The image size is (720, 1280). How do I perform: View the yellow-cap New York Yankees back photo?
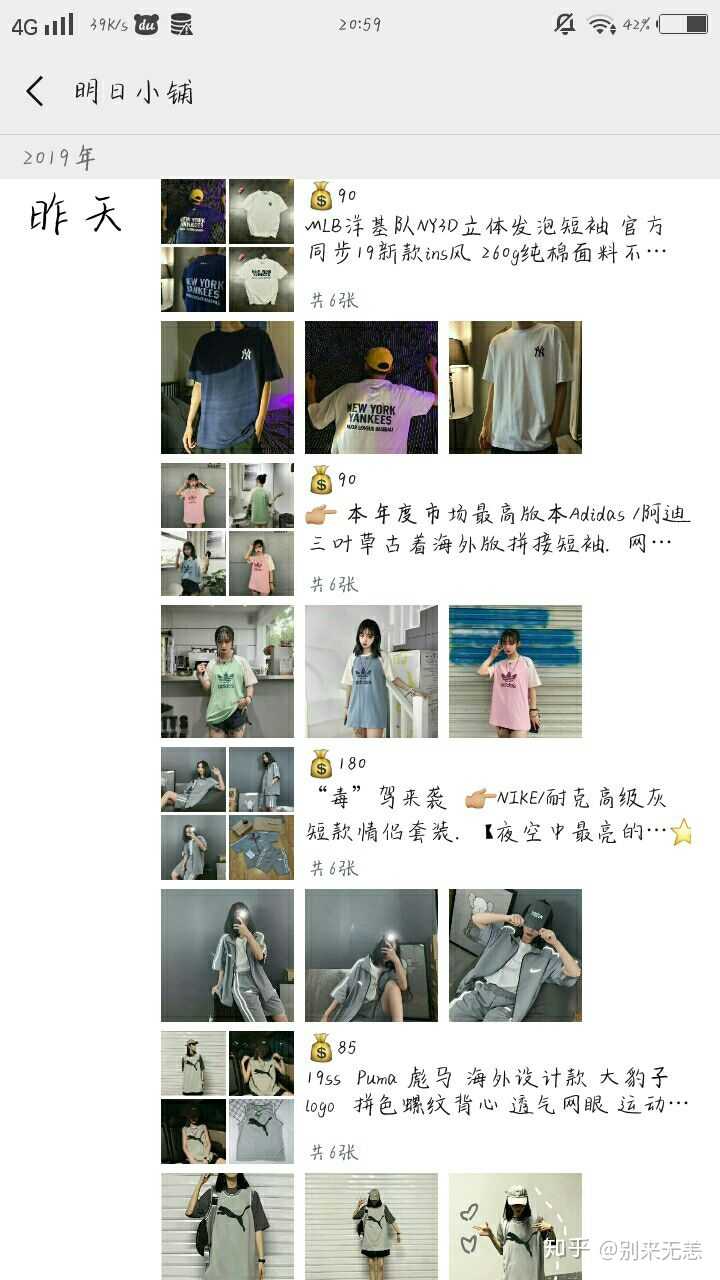pos(371,387)
